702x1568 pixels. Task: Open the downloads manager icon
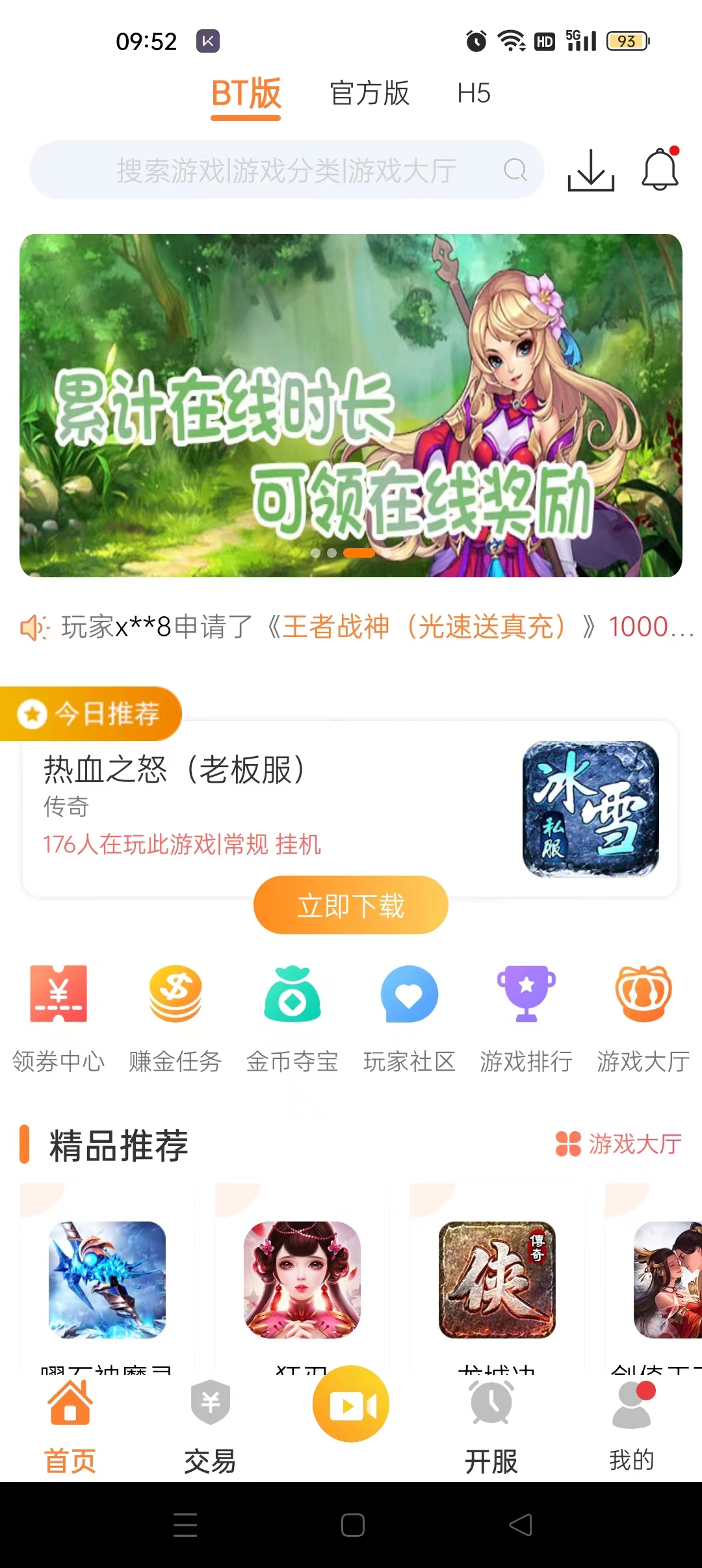pos(591,170)
